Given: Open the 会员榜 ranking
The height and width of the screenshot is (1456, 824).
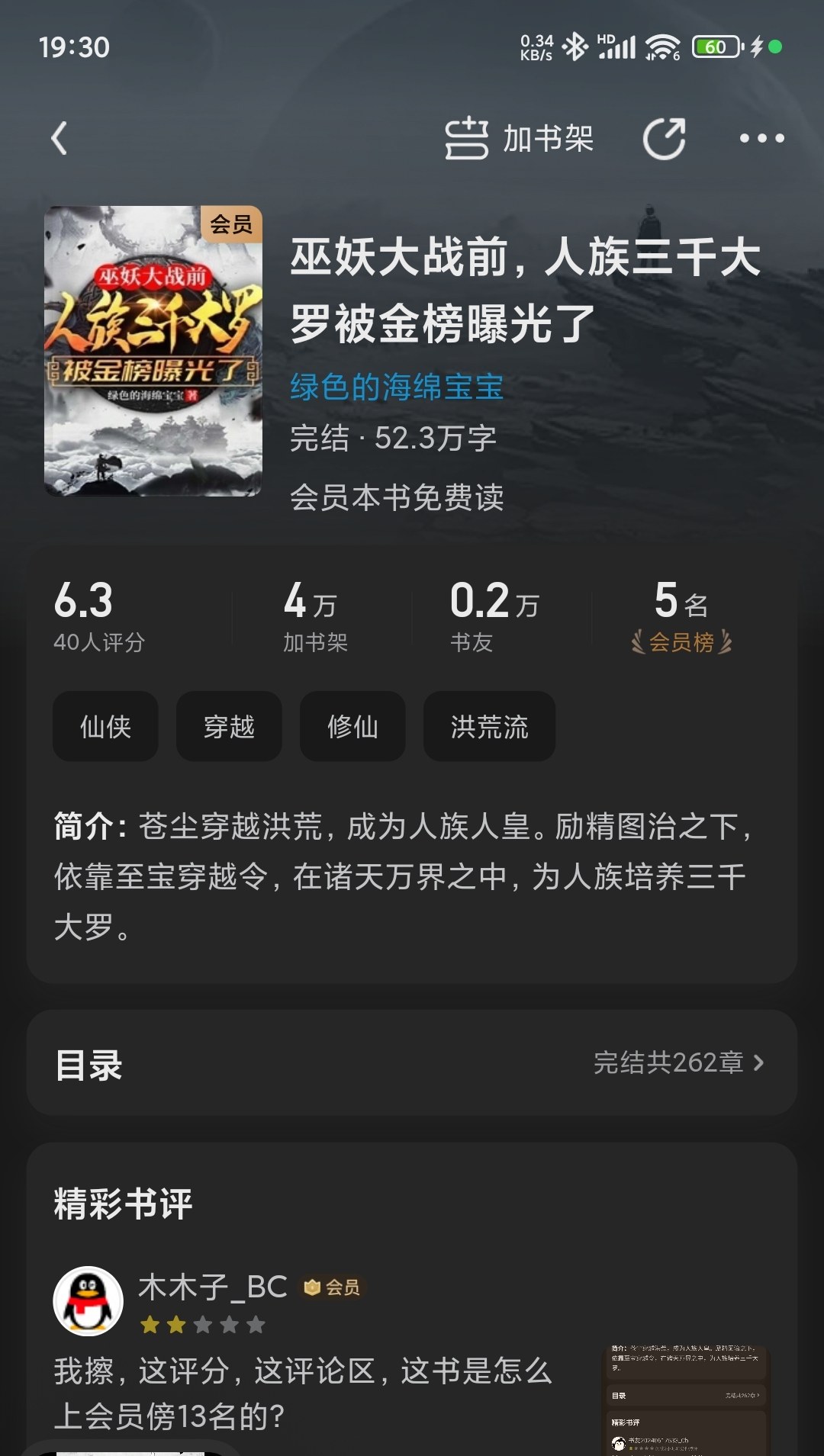Looking at the screenshot, I should point(681,616).
